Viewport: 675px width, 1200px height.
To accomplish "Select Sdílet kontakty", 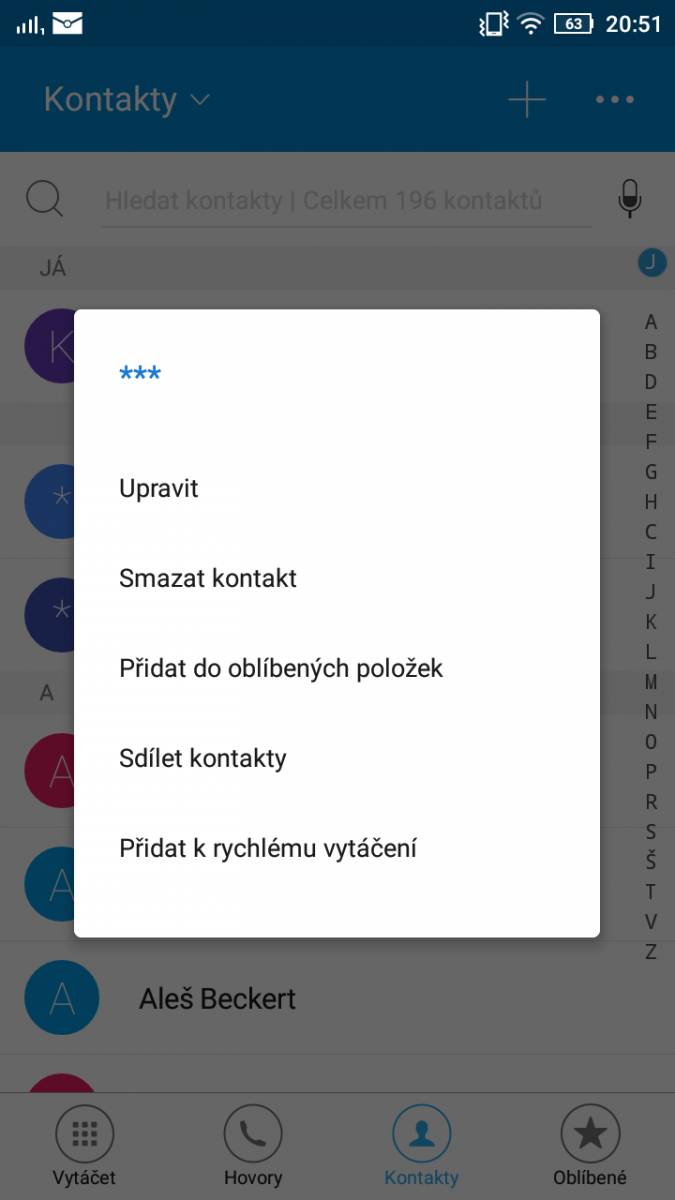I will coord(337,759).
